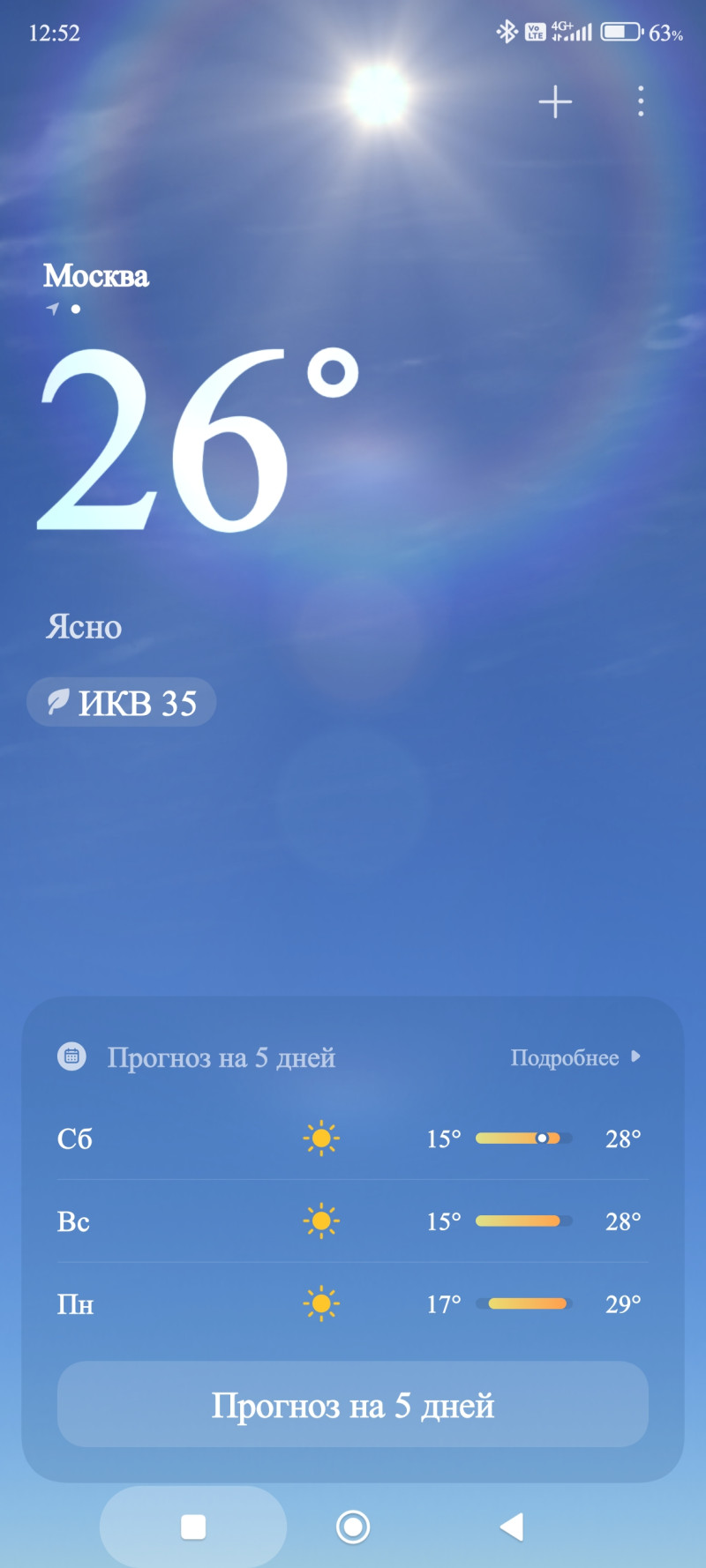Tap the Прогноз на 5 дней button

(x=353, y=1405)
